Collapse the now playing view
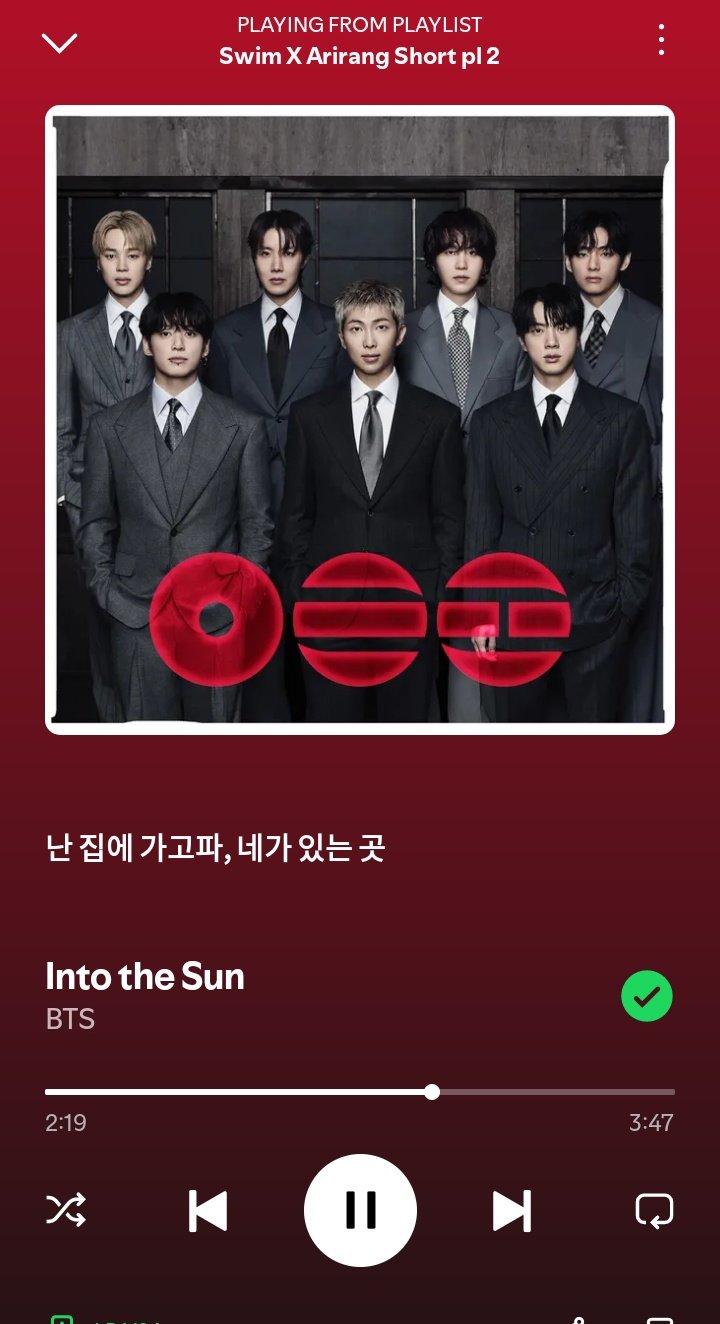This screenshot has height=1324, width=720. [x=59, y=42]
